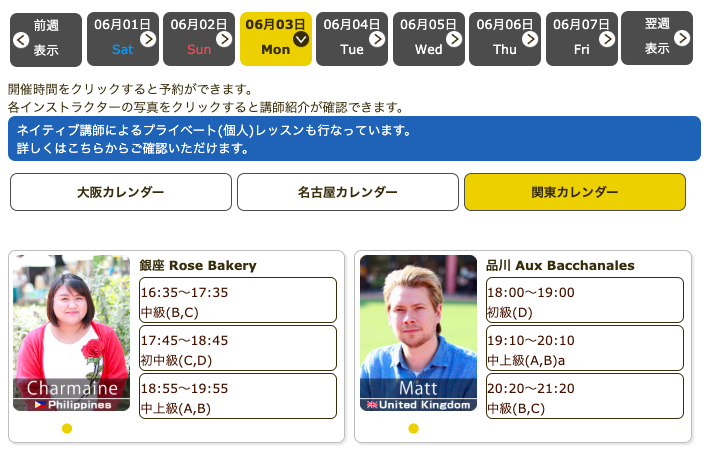Select June 2nd Sunday
Image resolution: width=714 pixels, height=452 pixels.
(199, 39)
